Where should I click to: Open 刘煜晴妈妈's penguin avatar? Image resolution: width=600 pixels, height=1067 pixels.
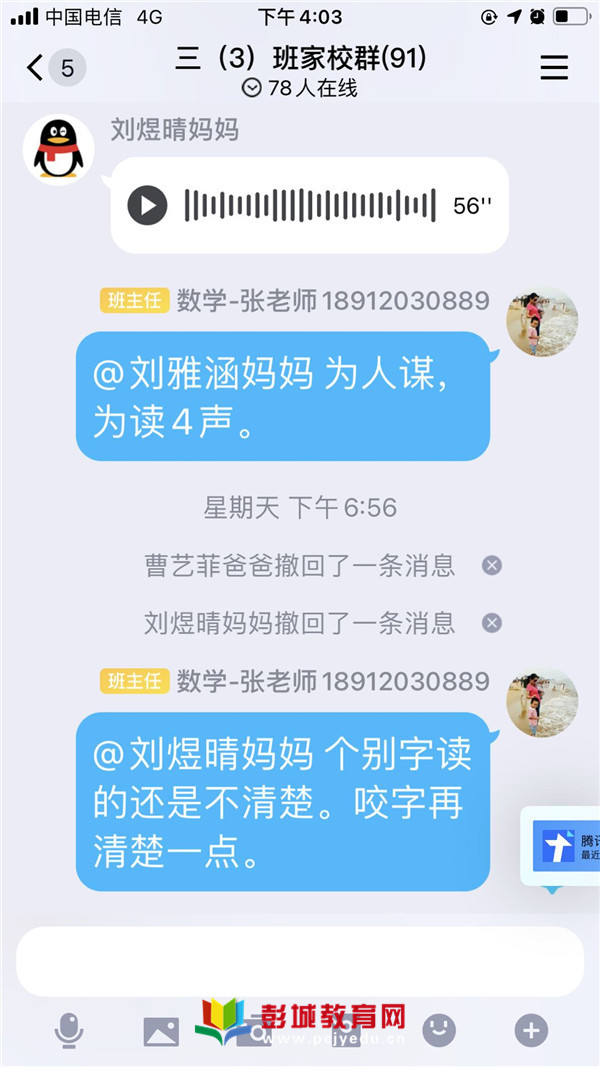click(58, 150)
